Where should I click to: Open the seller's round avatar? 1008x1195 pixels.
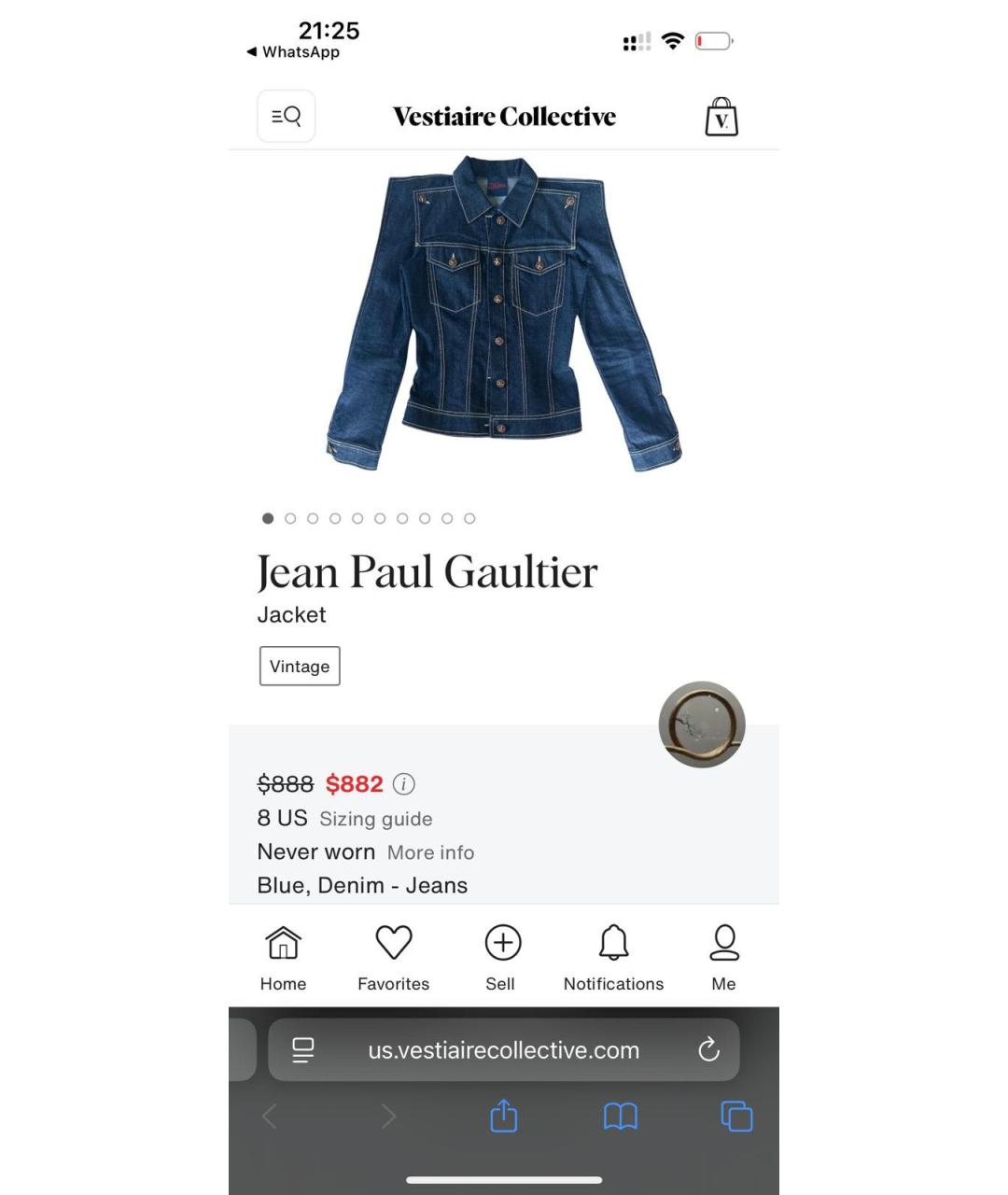tap(702, 724)
